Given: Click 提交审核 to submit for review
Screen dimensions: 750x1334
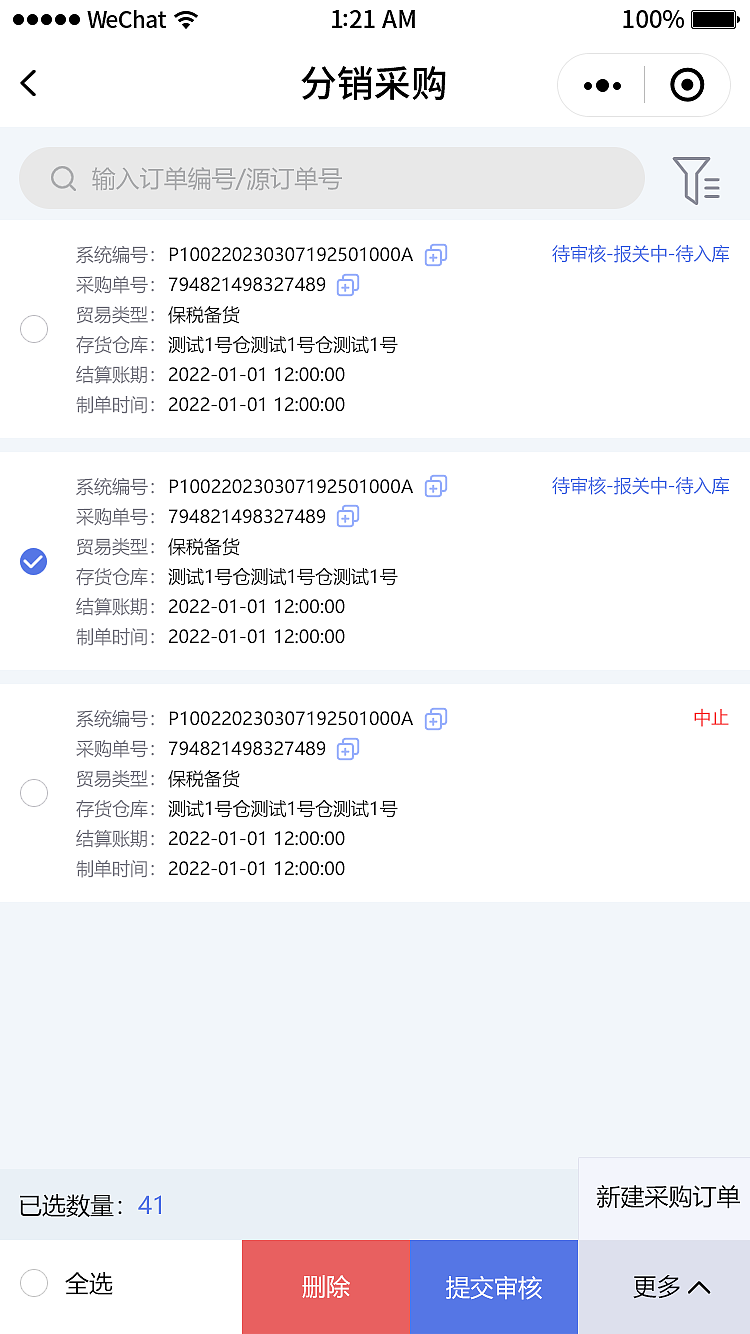Looking at the screenshot, I should (x=493, y=1287).
